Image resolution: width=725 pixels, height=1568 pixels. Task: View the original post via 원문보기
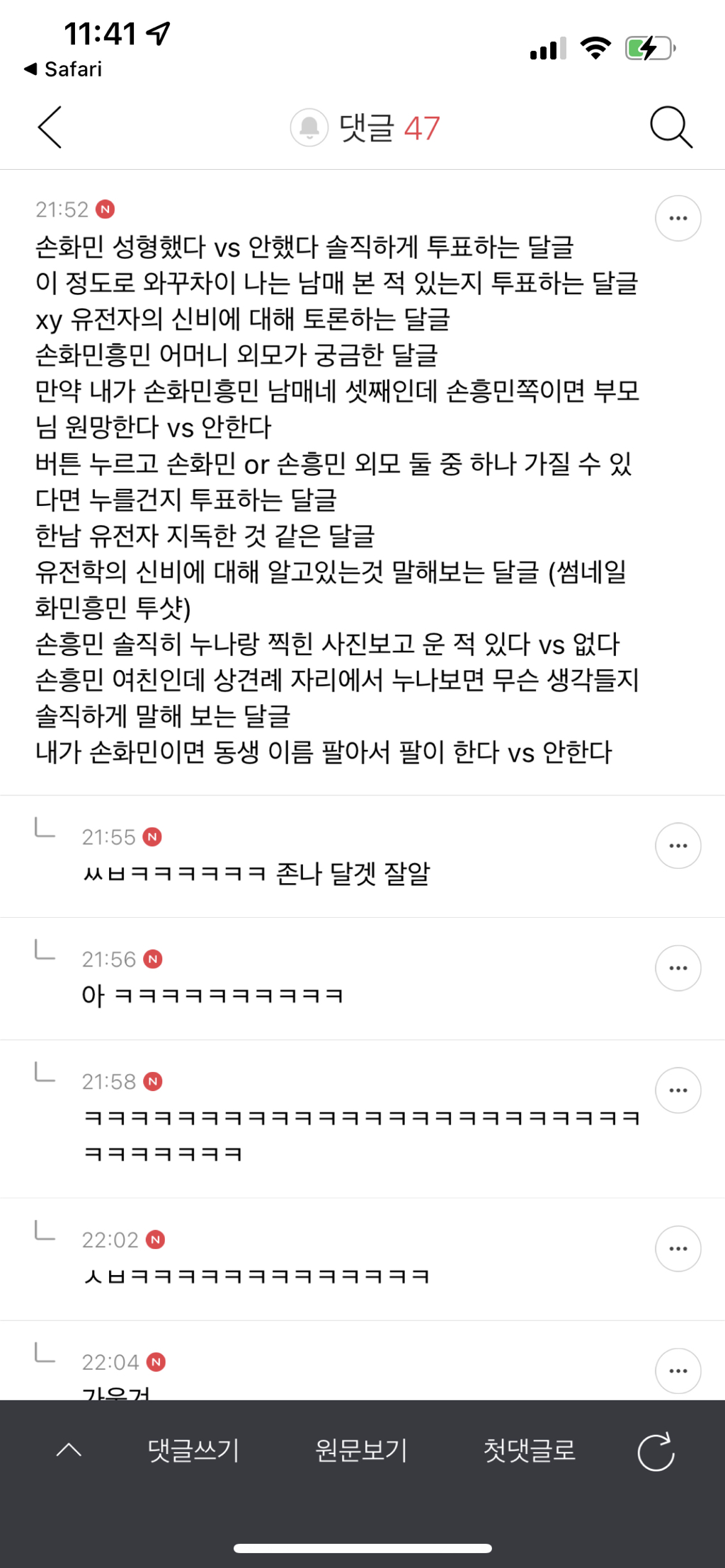361,1451
